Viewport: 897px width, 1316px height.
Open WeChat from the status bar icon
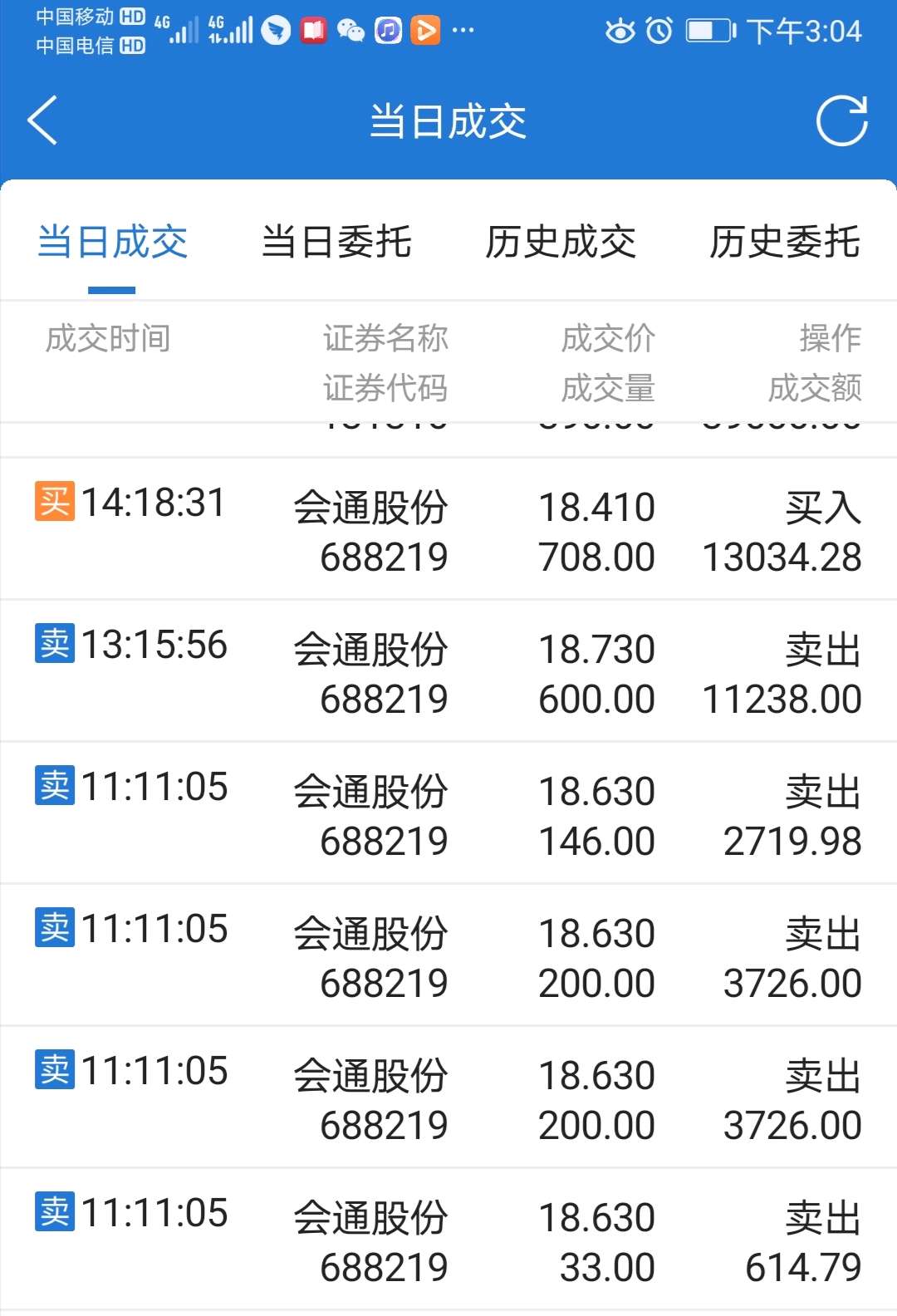click(x=351, y=30)
